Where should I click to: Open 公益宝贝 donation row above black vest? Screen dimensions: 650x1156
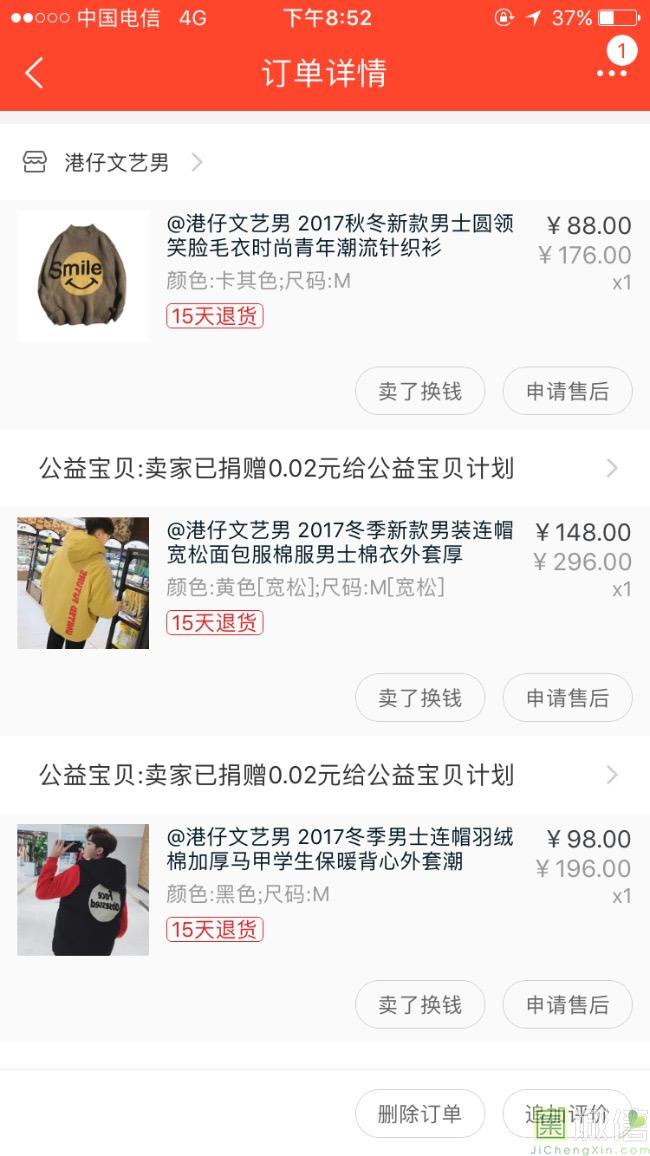pyautogui.click(x=325, y=775)
